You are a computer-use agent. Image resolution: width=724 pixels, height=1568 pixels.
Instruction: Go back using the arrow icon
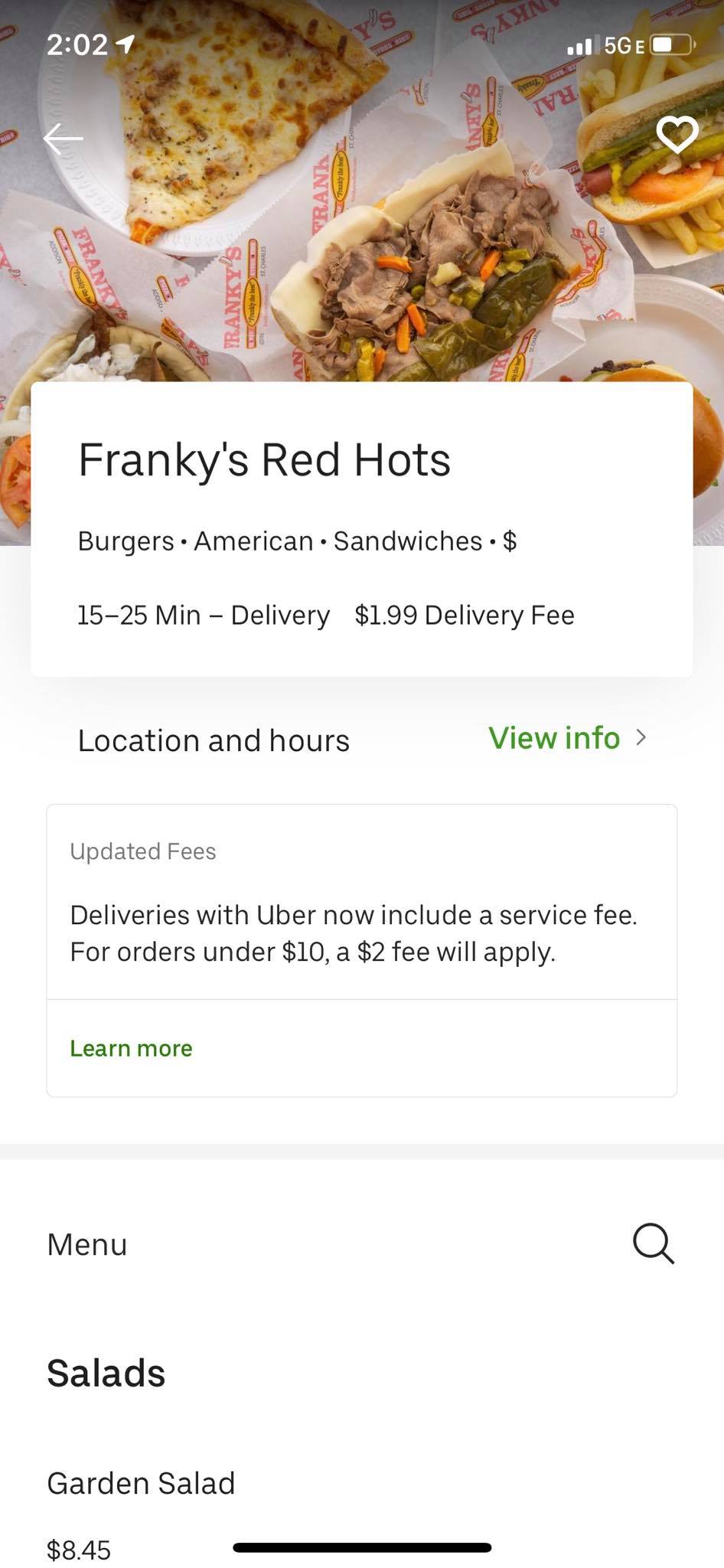pyautogui.click(x=63, y=139)
